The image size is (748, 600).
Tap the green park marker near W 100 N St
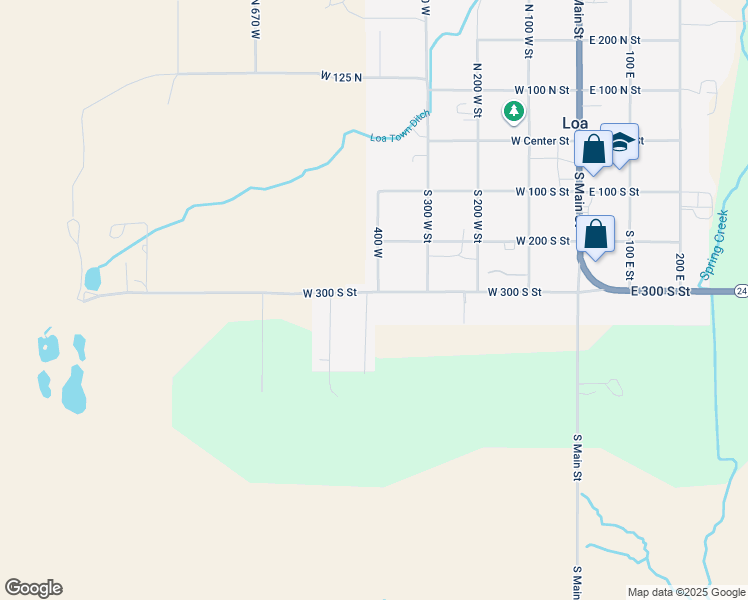pos(514,111)
